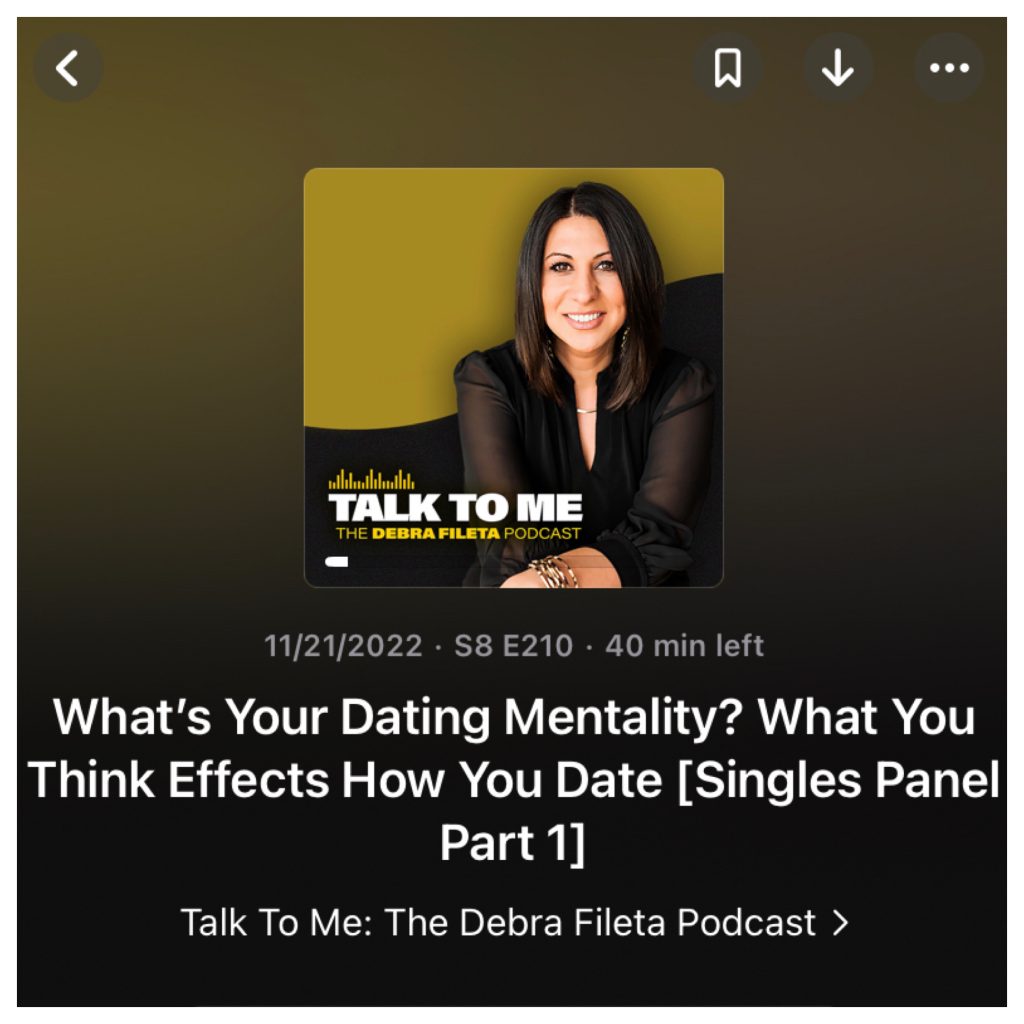This screenshot has width=1024, height=1024.
Task: Bookmark this podcast episode
Action: pos(727,68)
